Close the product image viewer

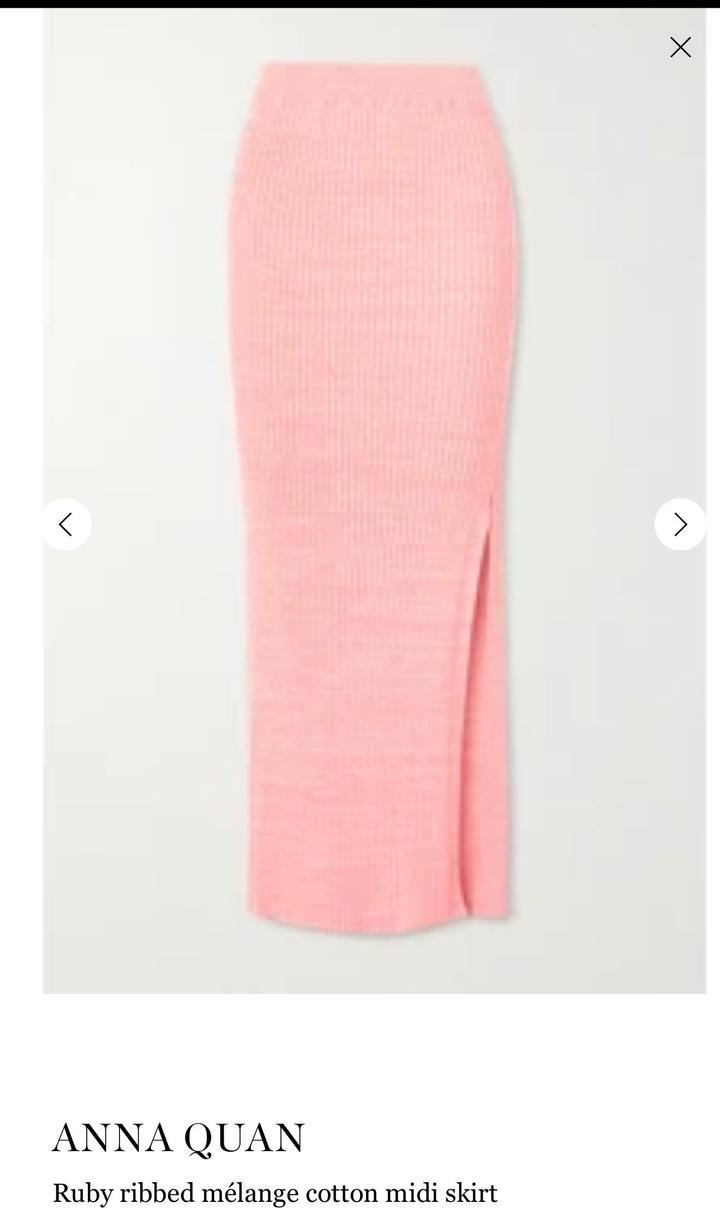tap(680, 47)
